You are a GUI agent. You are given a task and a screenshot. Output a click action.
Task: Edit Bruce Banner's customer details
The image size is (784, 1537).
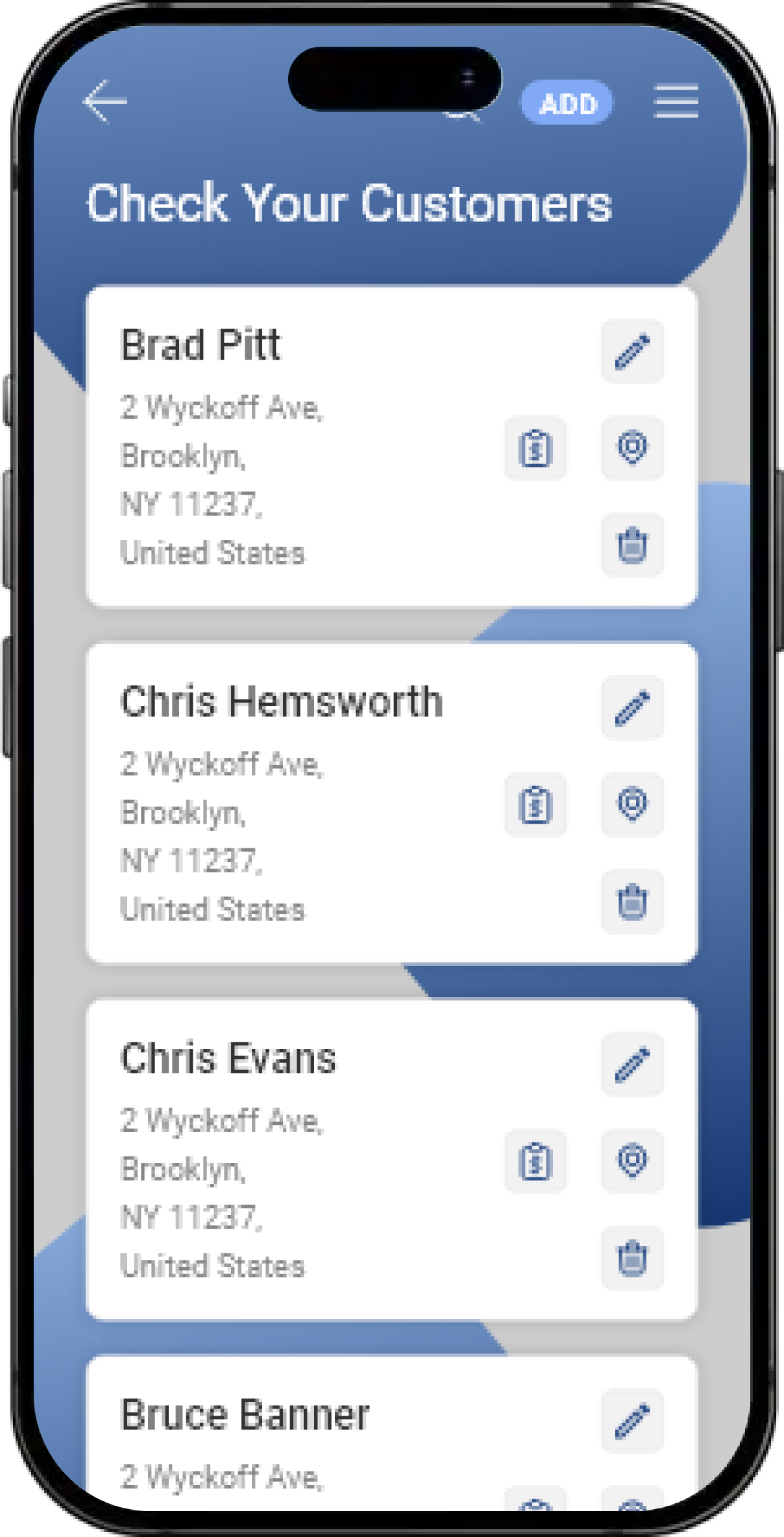pos(632,1421)
